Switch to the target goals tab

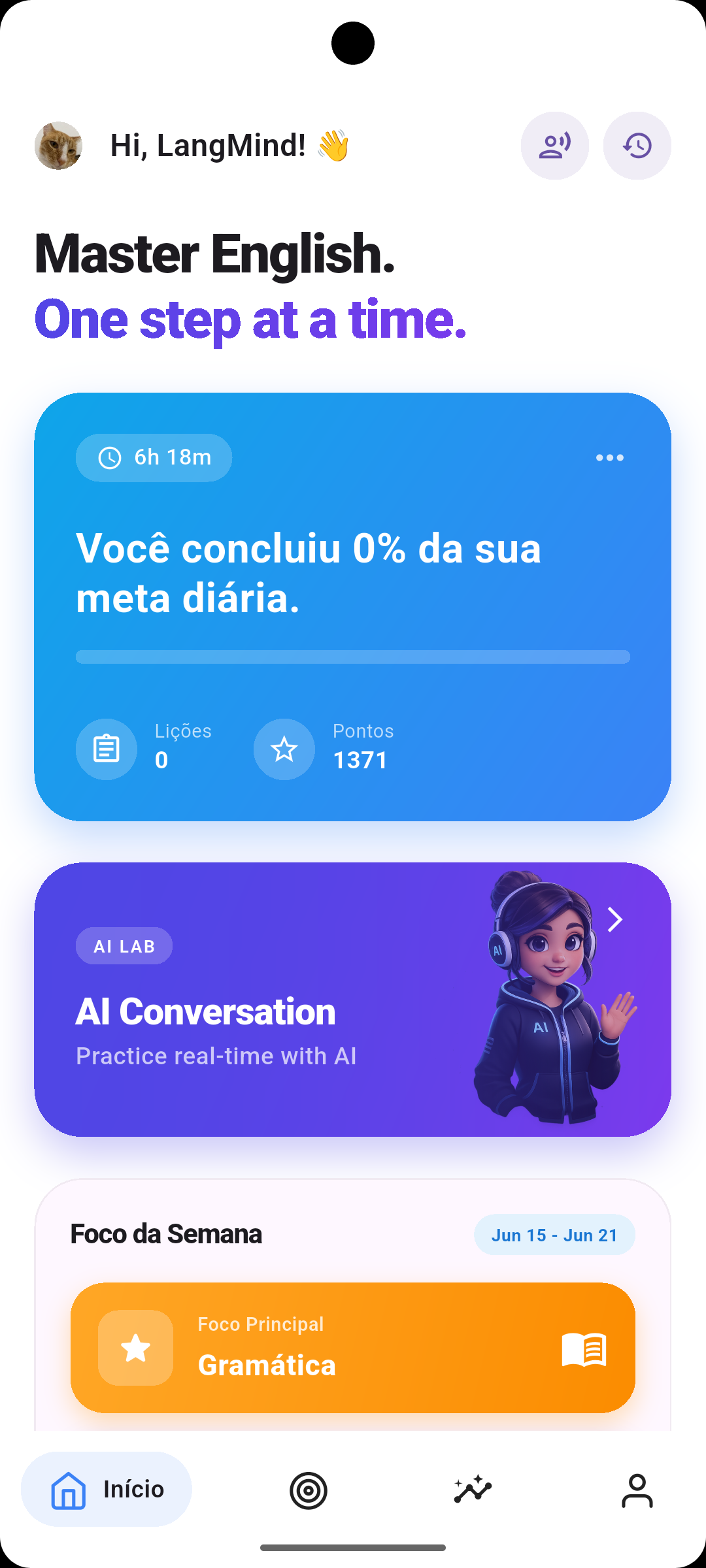(309, 1490)
